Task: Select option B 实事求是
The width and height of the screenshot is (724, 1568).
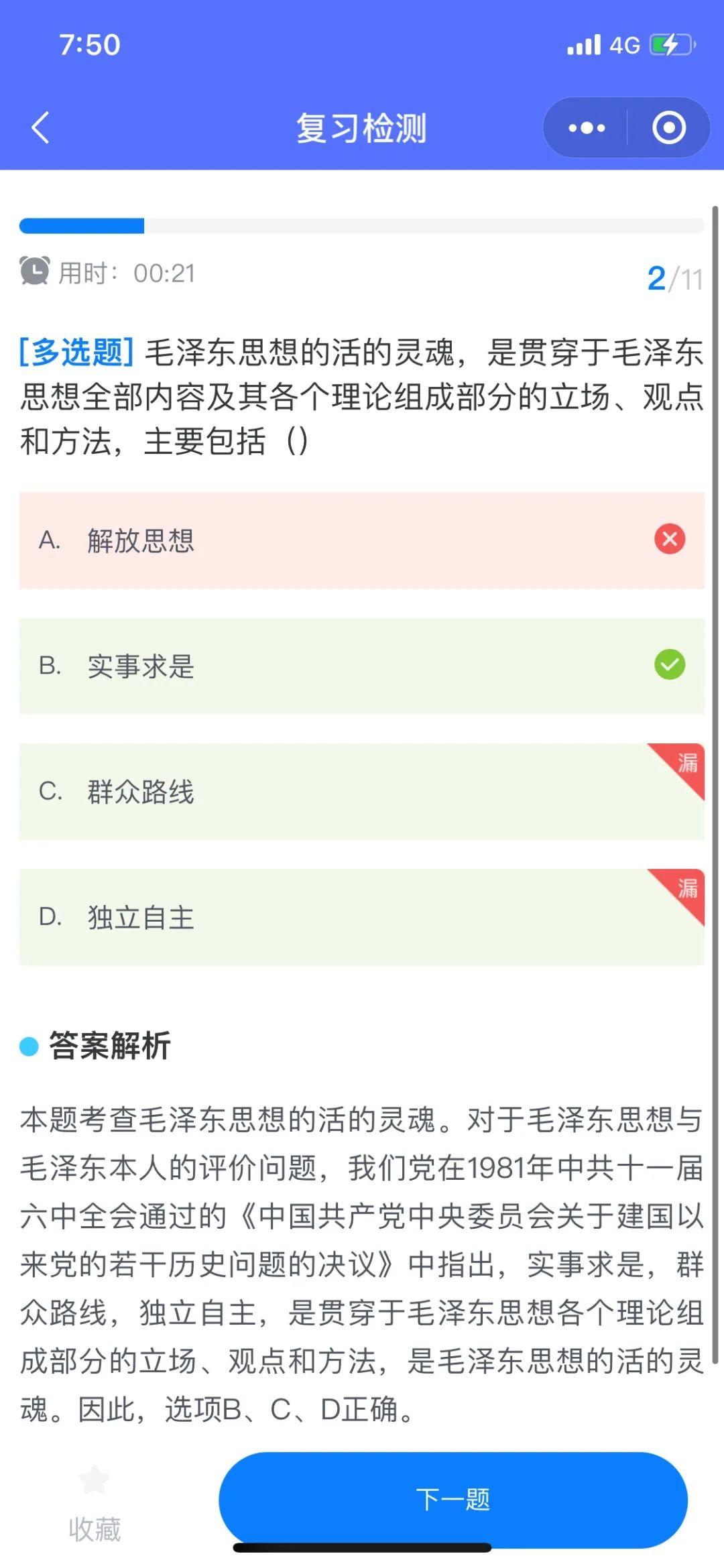Action: click(361, 666)
